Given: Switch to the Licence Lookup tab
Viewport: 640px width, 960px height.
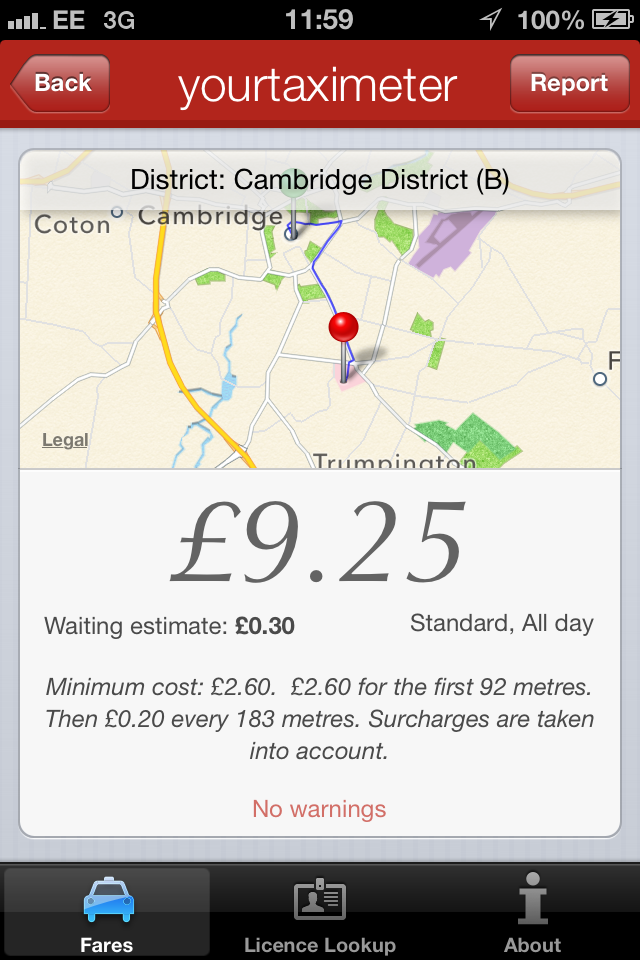Looking at the screenshot, I should pyautogui.click(x=320, y=913).
